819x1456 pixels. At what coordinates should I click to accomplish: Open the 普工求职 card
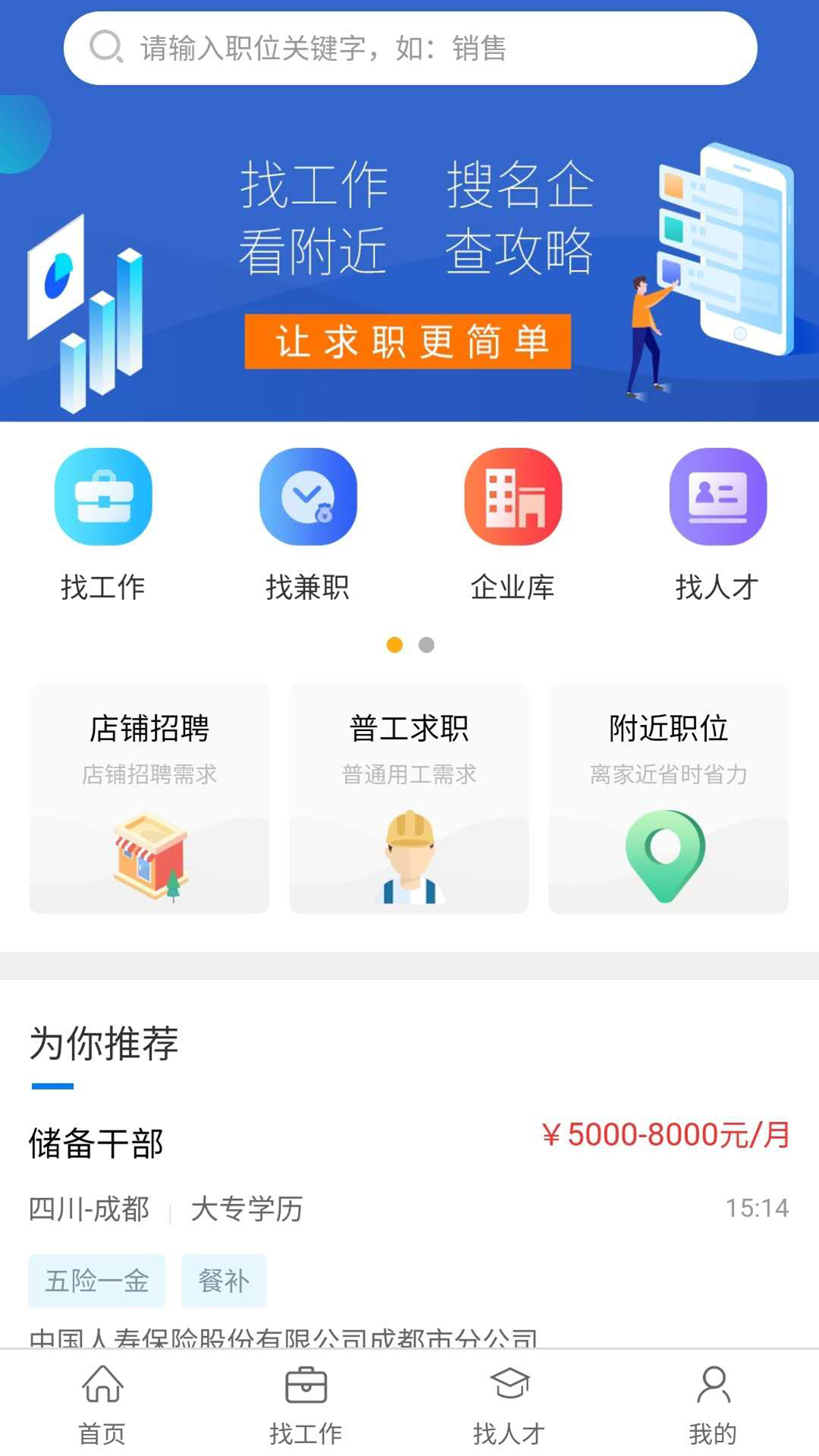(x=409, y=798)
